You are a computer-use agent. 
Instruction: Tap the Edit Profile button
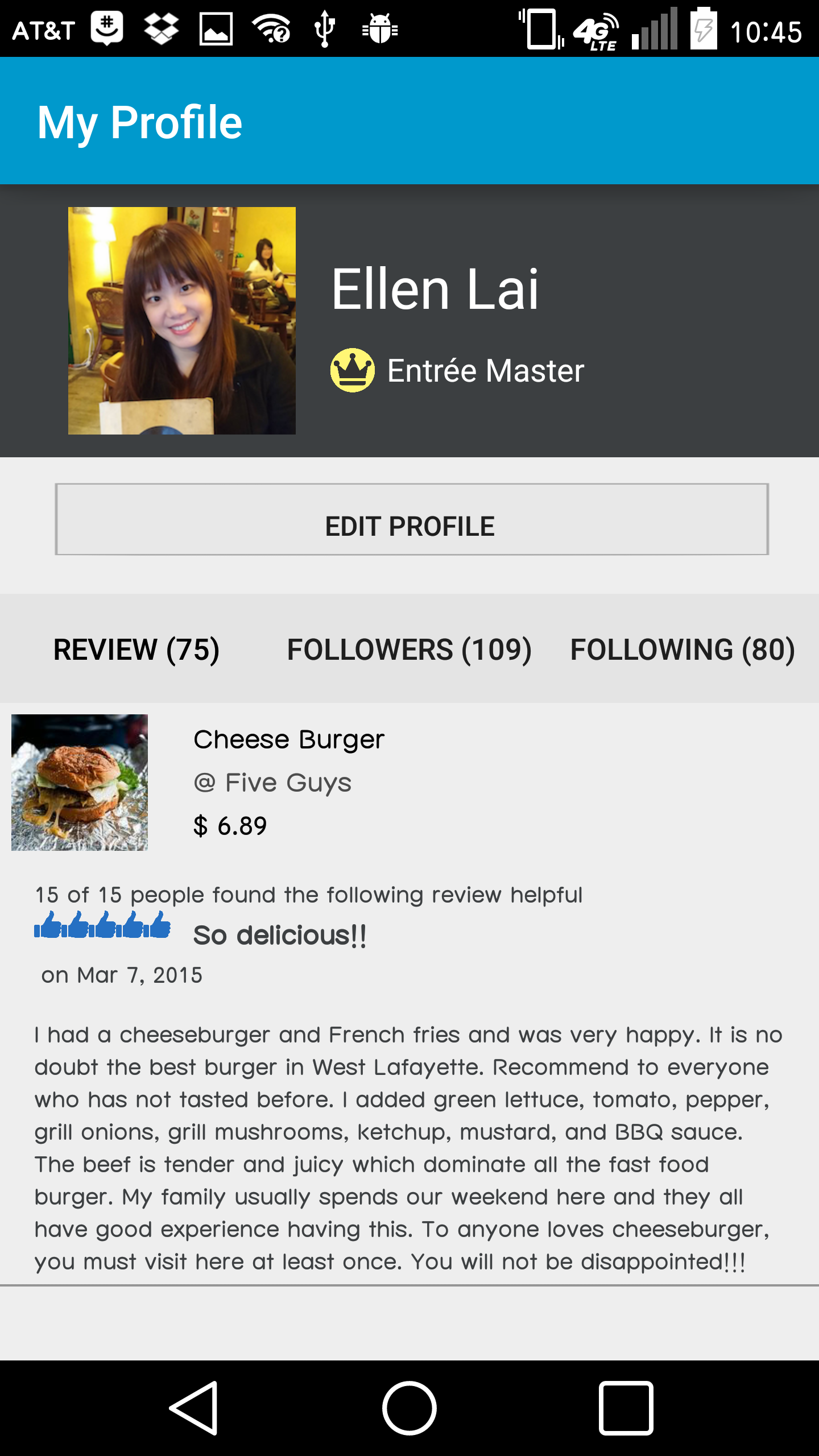tap(411, 519)
